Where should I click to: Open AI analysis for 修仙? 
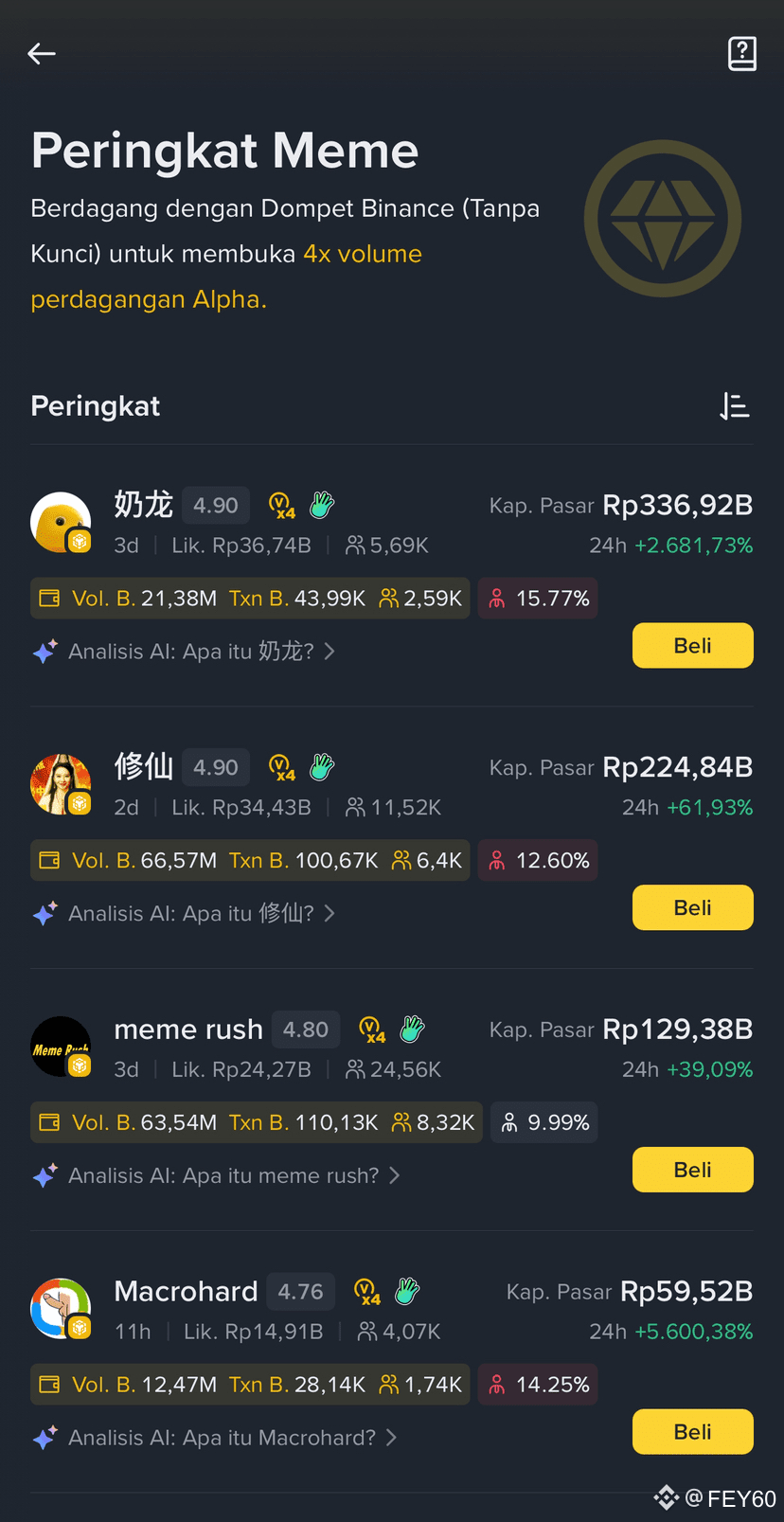[x=190, y=914]
